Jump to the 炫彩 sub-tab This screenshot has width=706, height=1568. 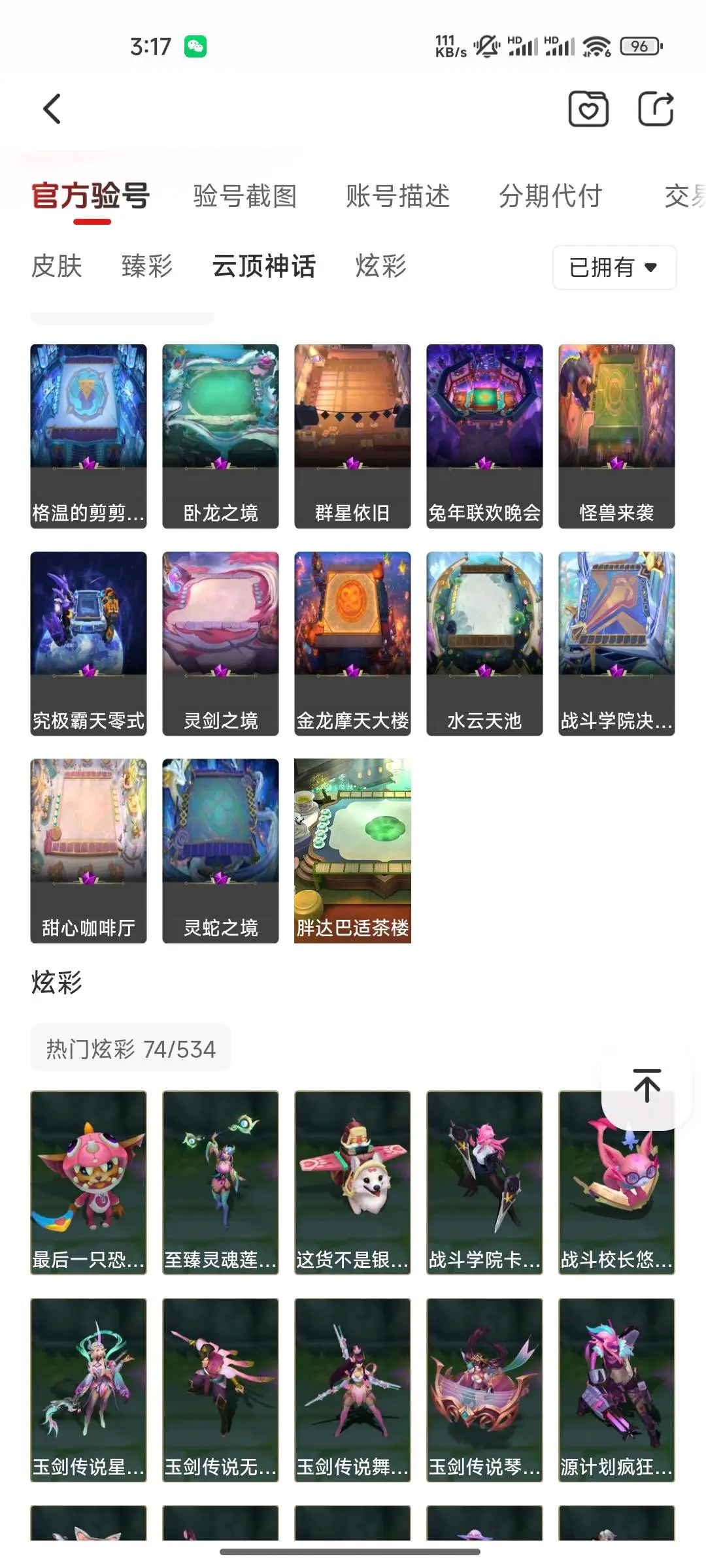click(x=381, y=266)
